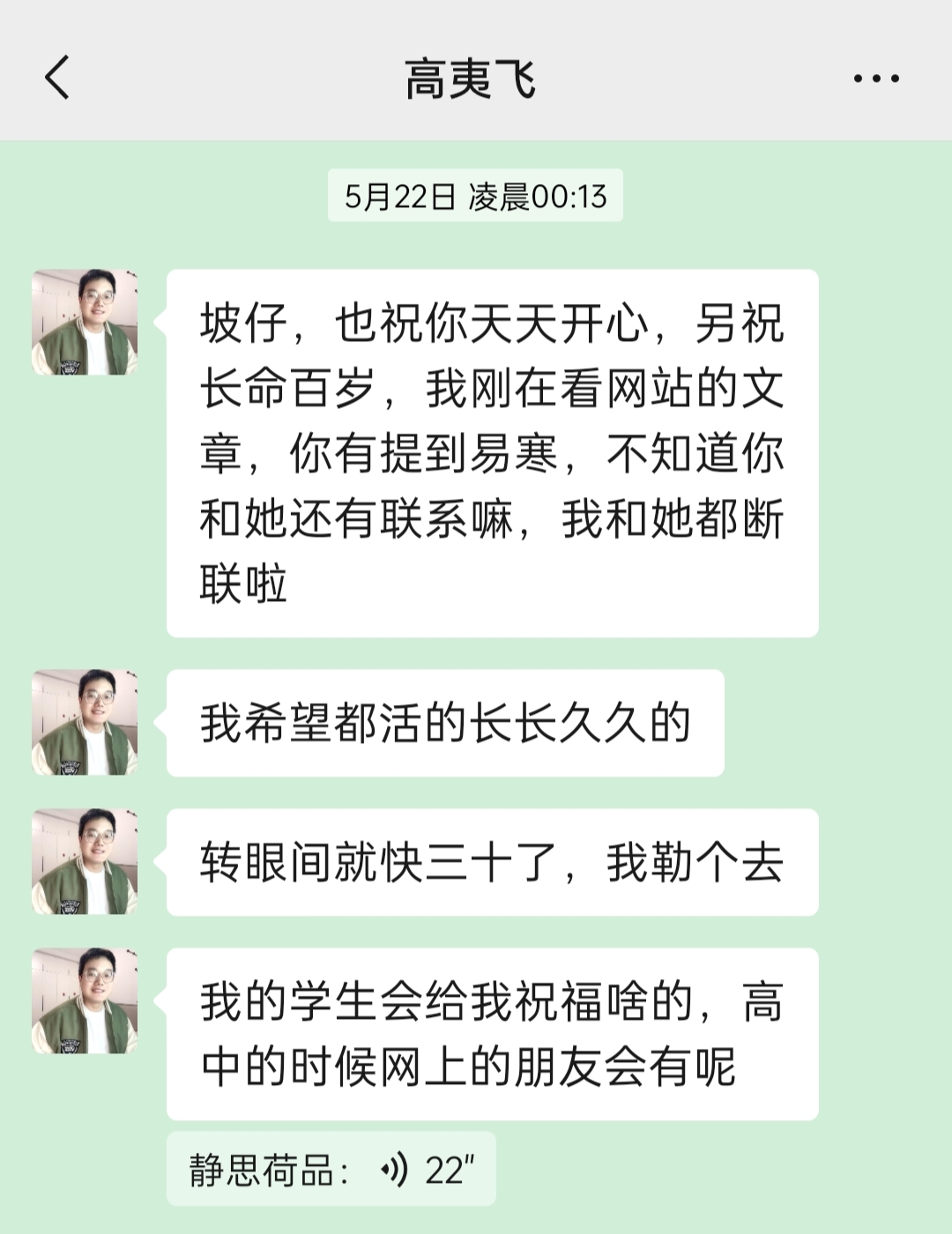Open sender's avatar beside 我希望都活的长长久久的

pyautogui.click(x=85, y=723)
